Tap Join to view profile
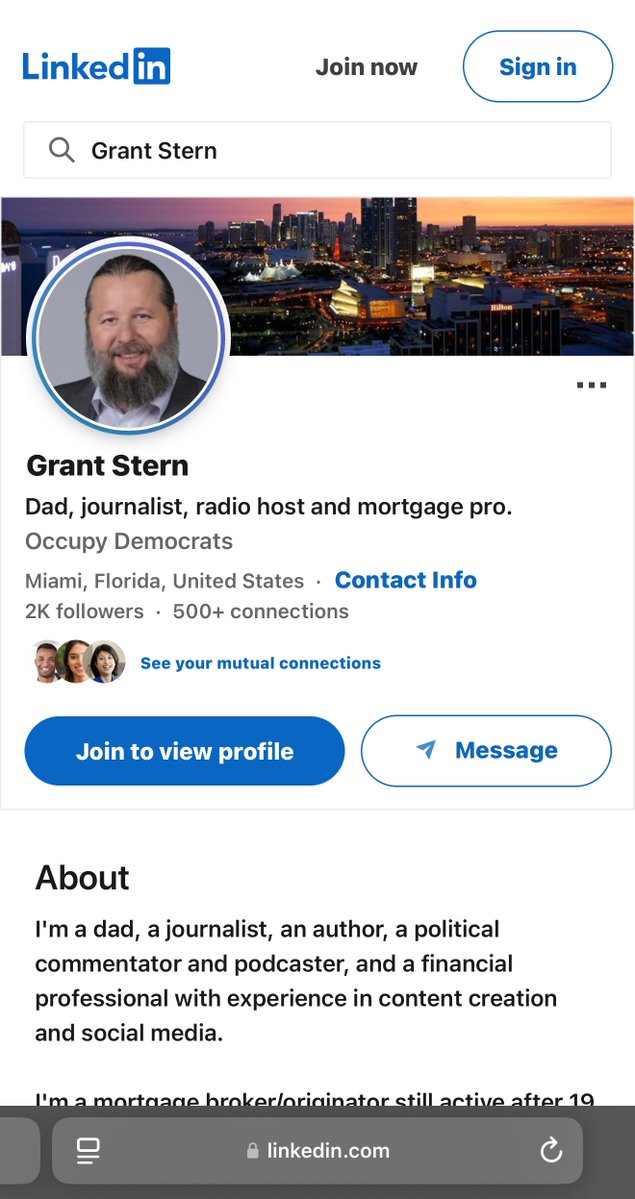Screen dimensions: 635x1199 point(184,751)
